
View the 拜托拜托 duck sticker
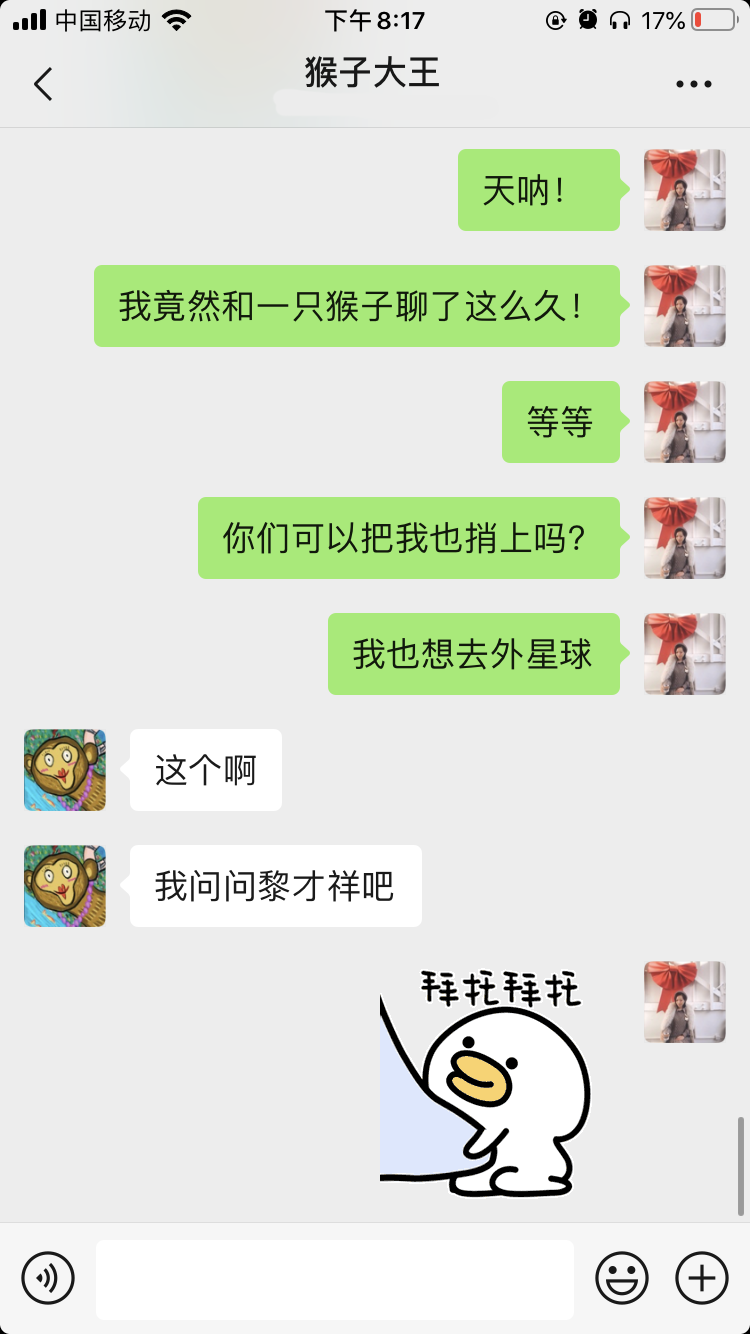[x=485, y=1082]
